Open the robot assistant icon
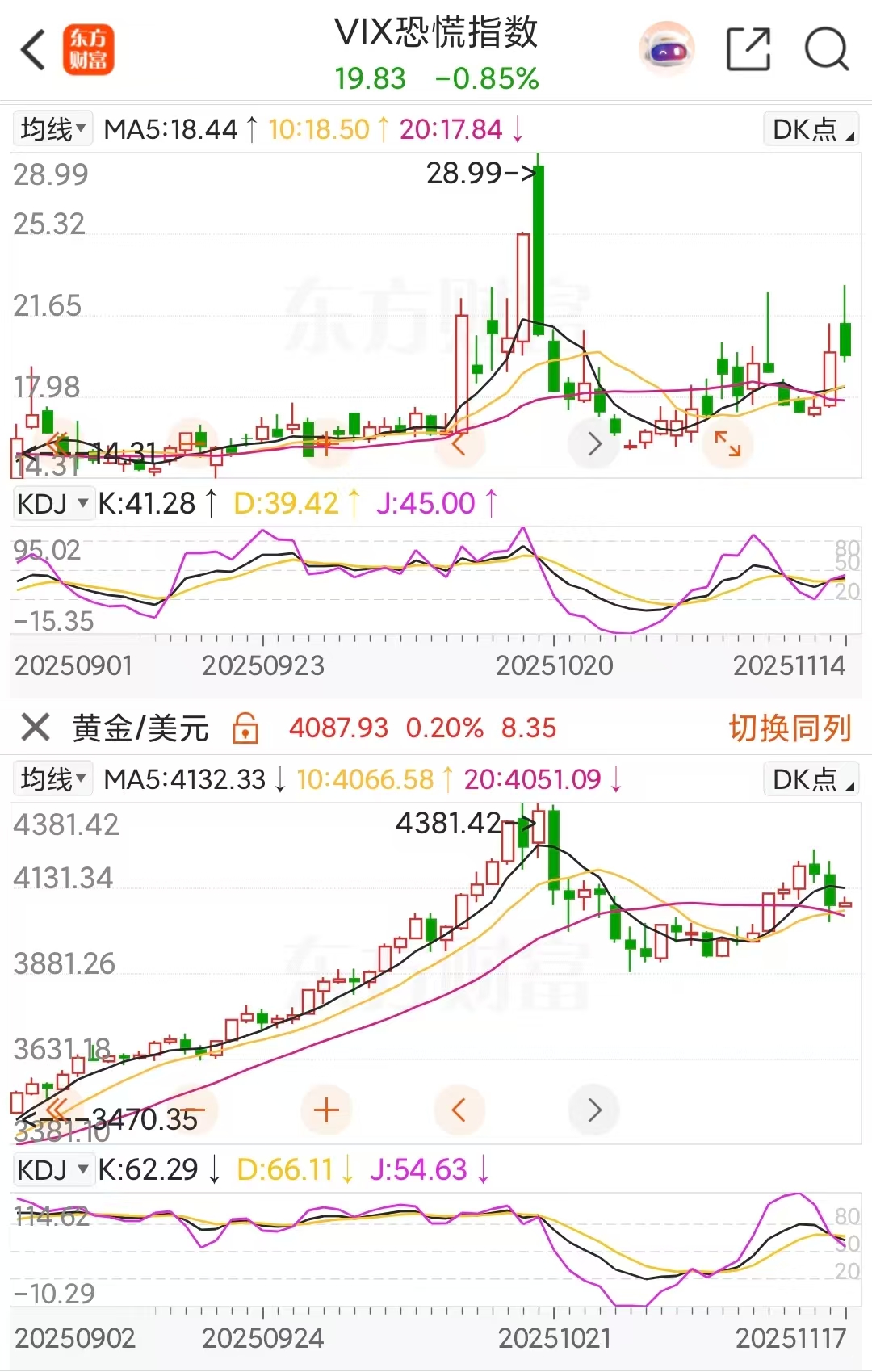 [666, 50]
